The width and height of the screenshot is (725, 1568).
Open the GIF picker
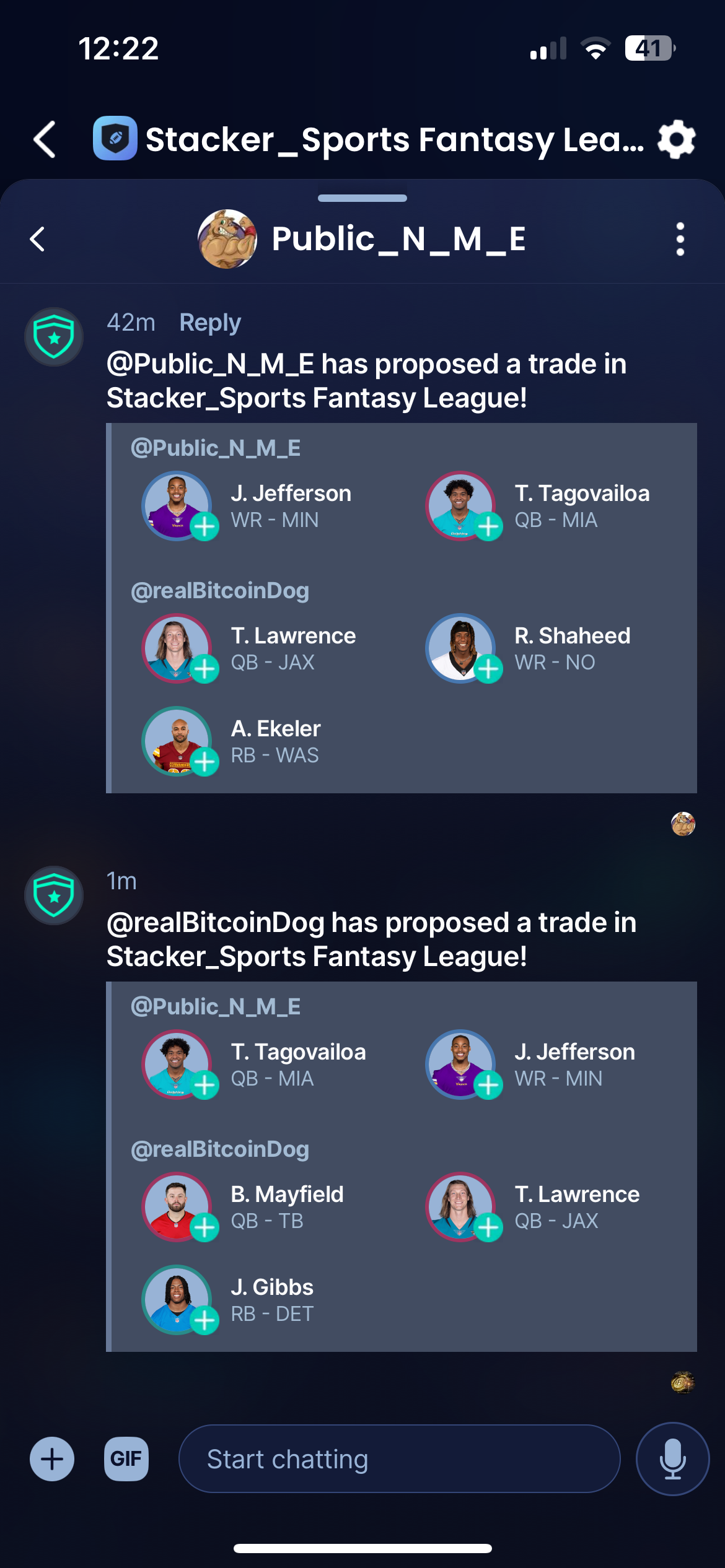click(x=126, y=1459)
